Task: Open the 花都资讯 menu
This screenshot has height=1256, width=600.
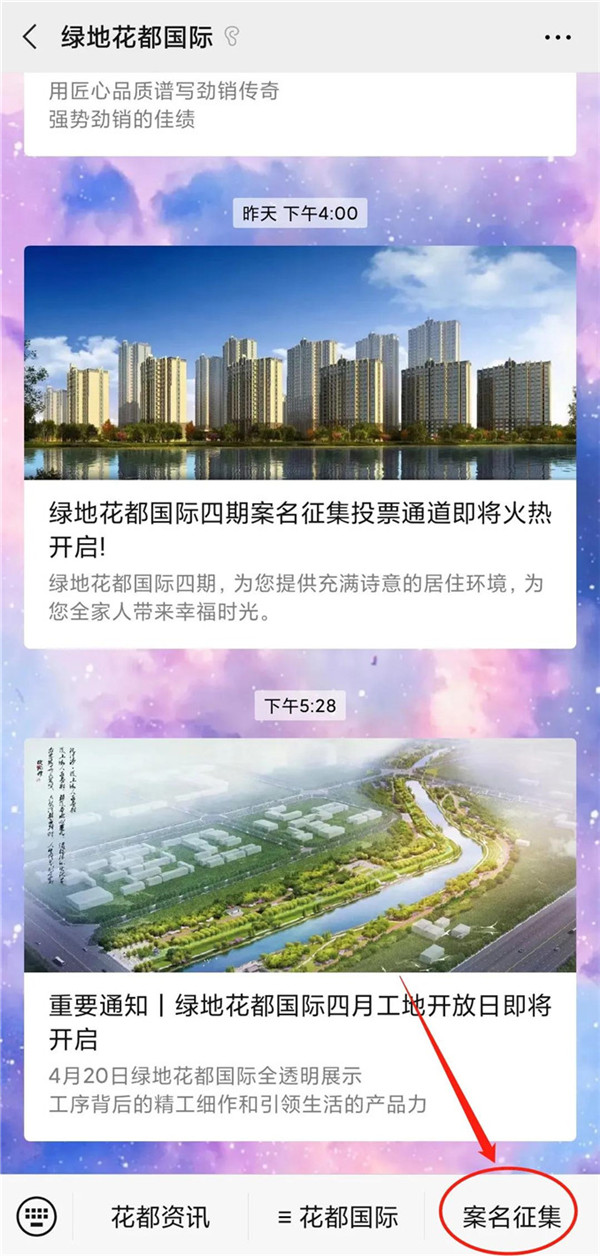Action: point(160,1217)
